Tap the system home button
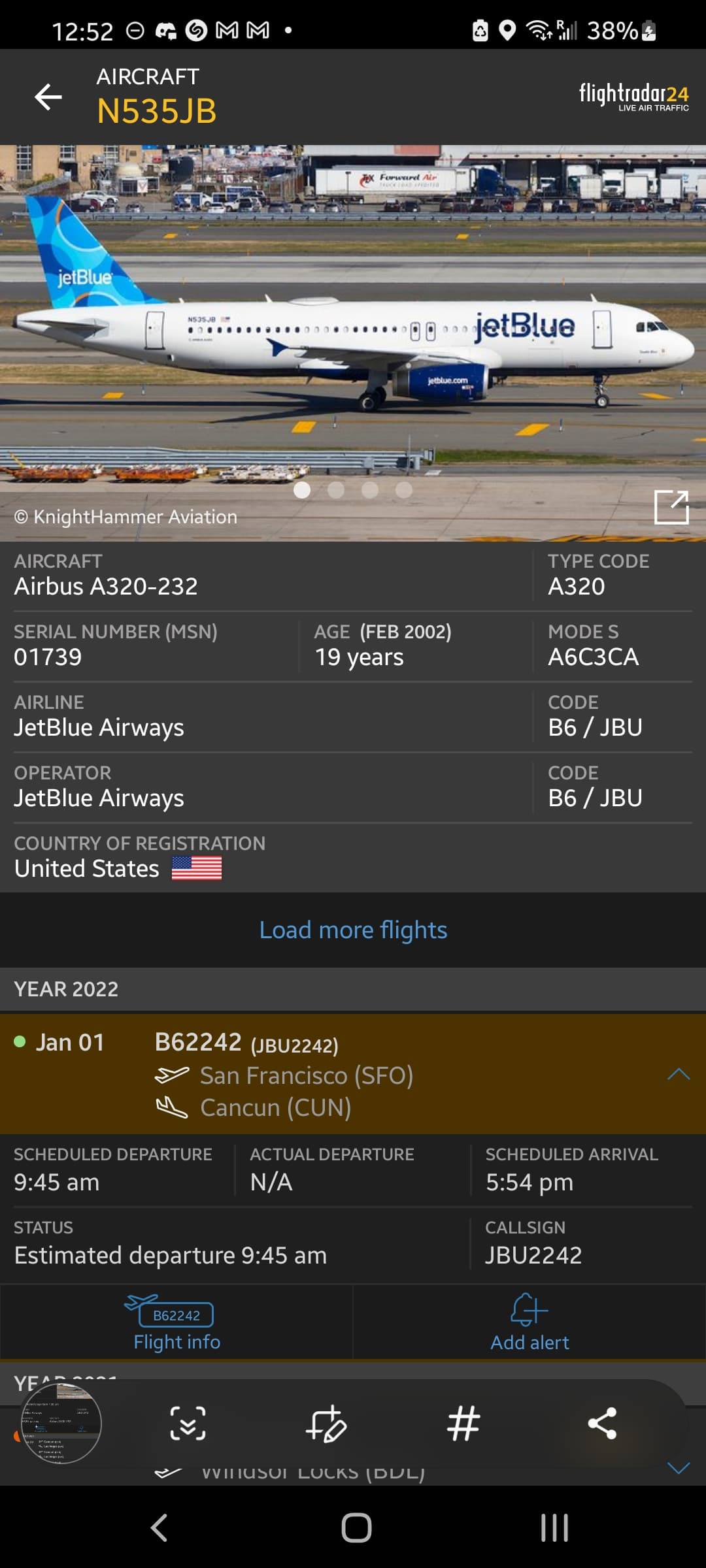This screenshot has height=1568, width=706. pyautogui.click(x=356, y=1527)
